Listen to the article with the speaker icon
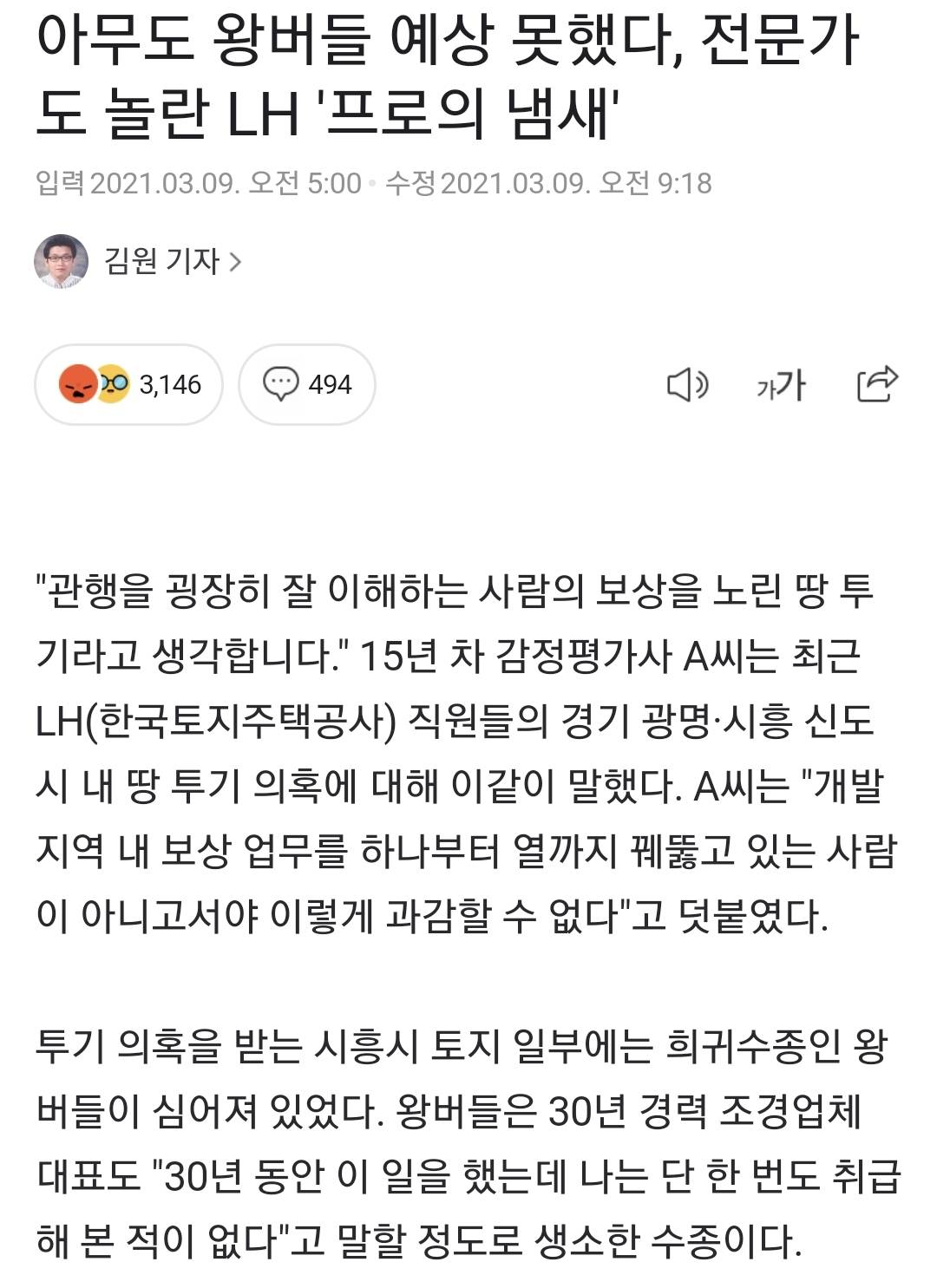Screen dimensions: 937x1288 [x=687, y=385]
